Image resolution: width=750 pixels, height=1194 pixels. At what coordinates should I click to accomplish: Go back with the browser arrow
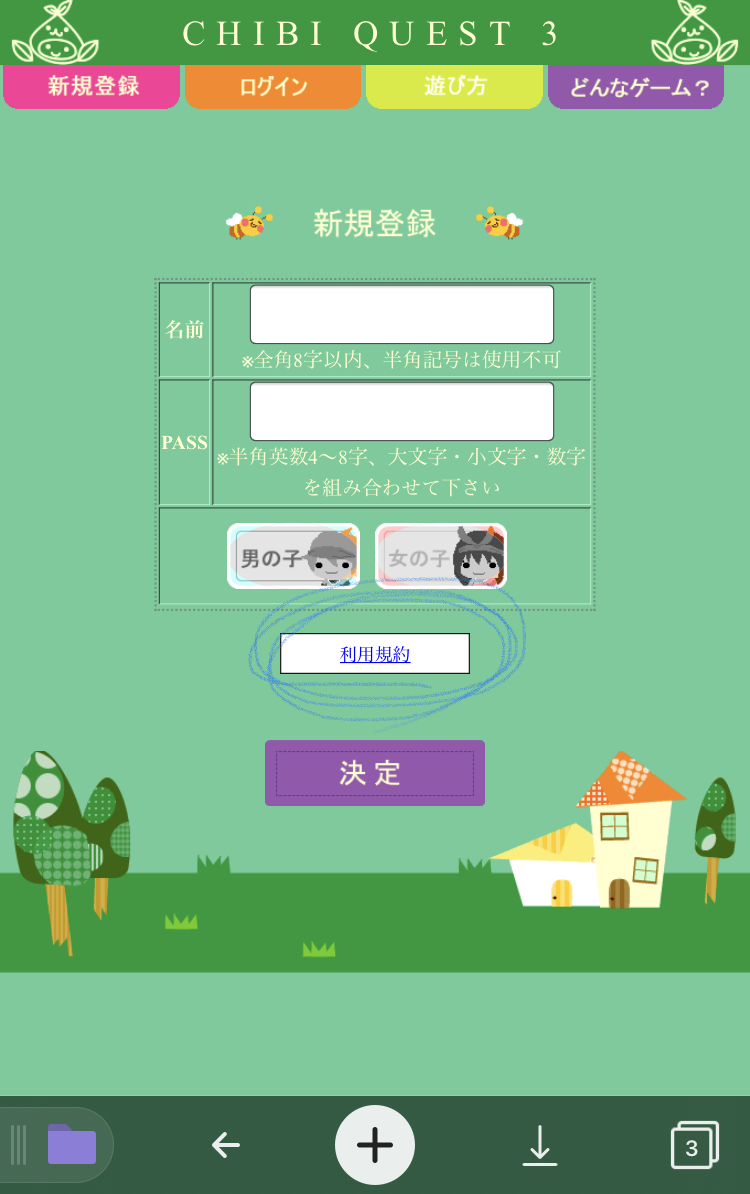[x=226, y=1145]
